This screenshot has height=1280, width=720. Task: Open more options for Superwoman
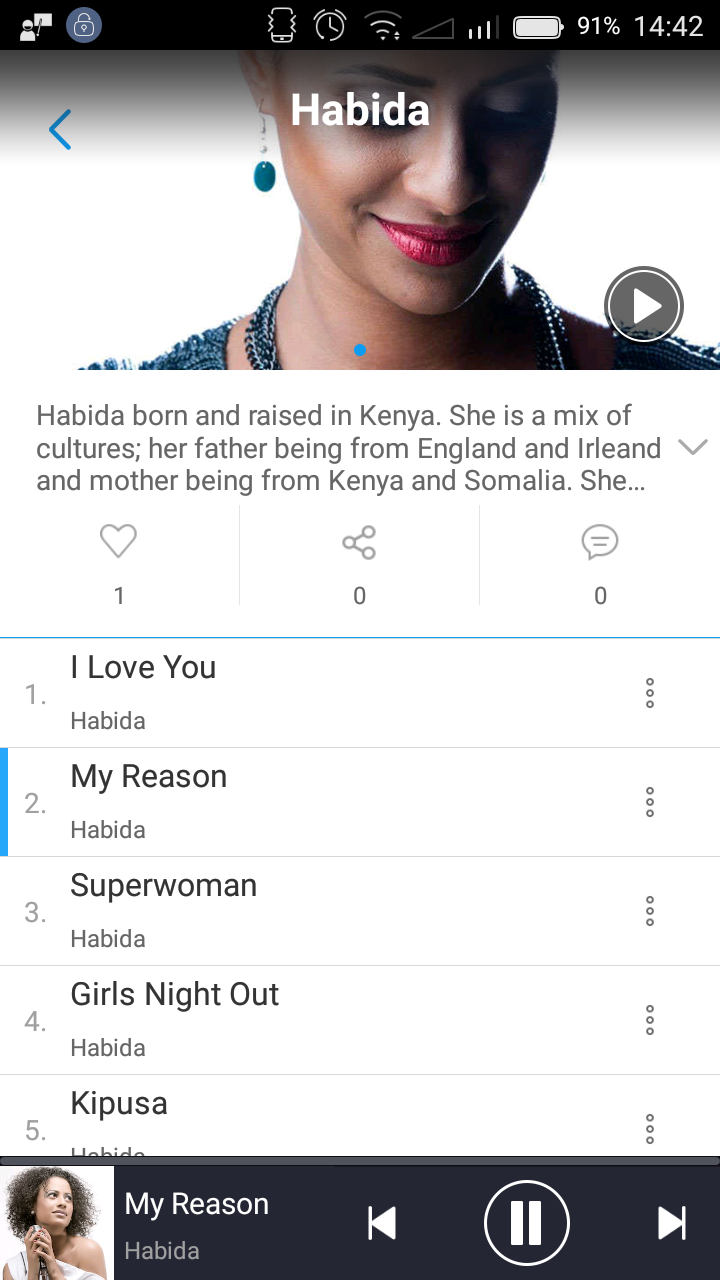pyautogui.click(x=650, y=911)
